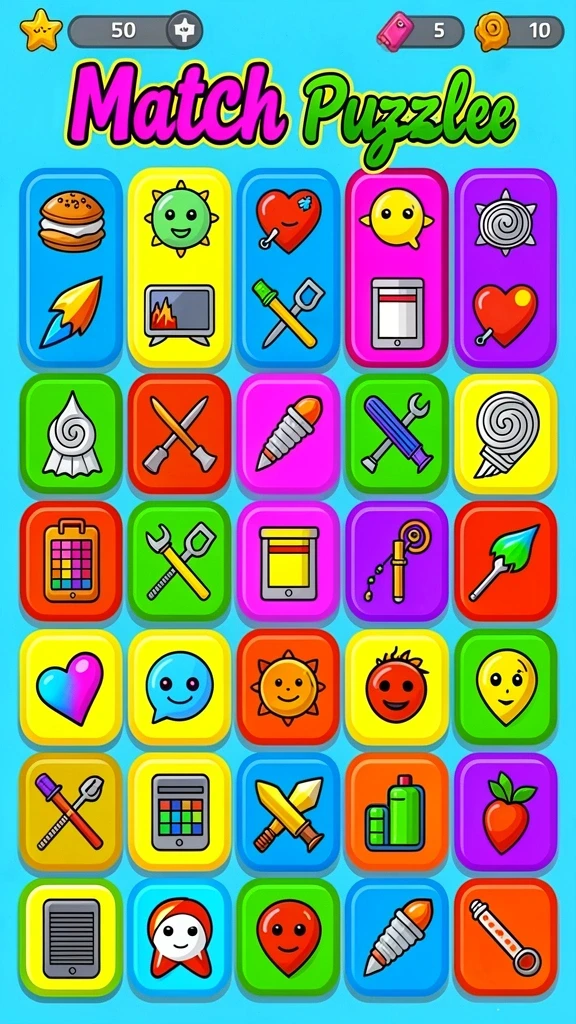Select the magenta tile with the drill-tip pen
This screenshot has height=1024, width=576.
click(289, 433)
